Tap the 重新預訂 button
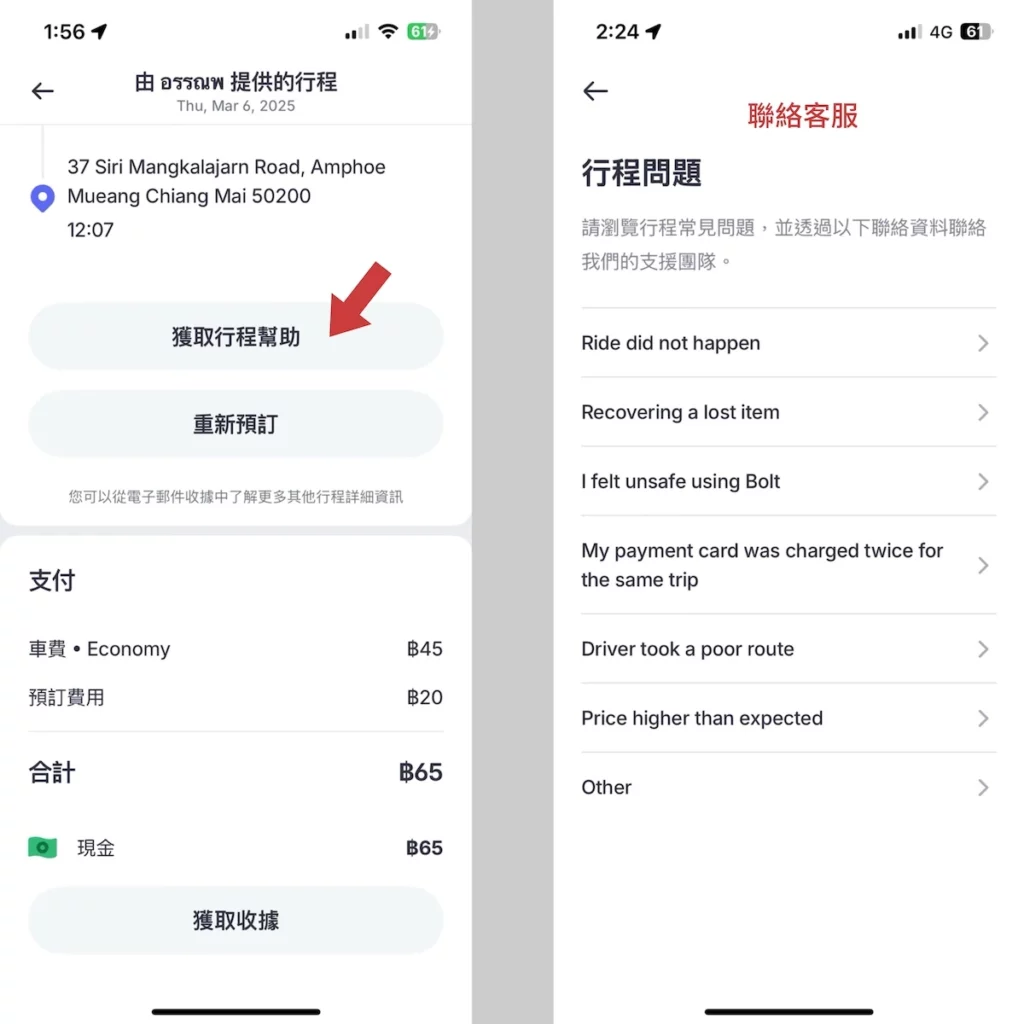Image resolution: width=1024 pixels, height=1024 pixels. point(235,424)
